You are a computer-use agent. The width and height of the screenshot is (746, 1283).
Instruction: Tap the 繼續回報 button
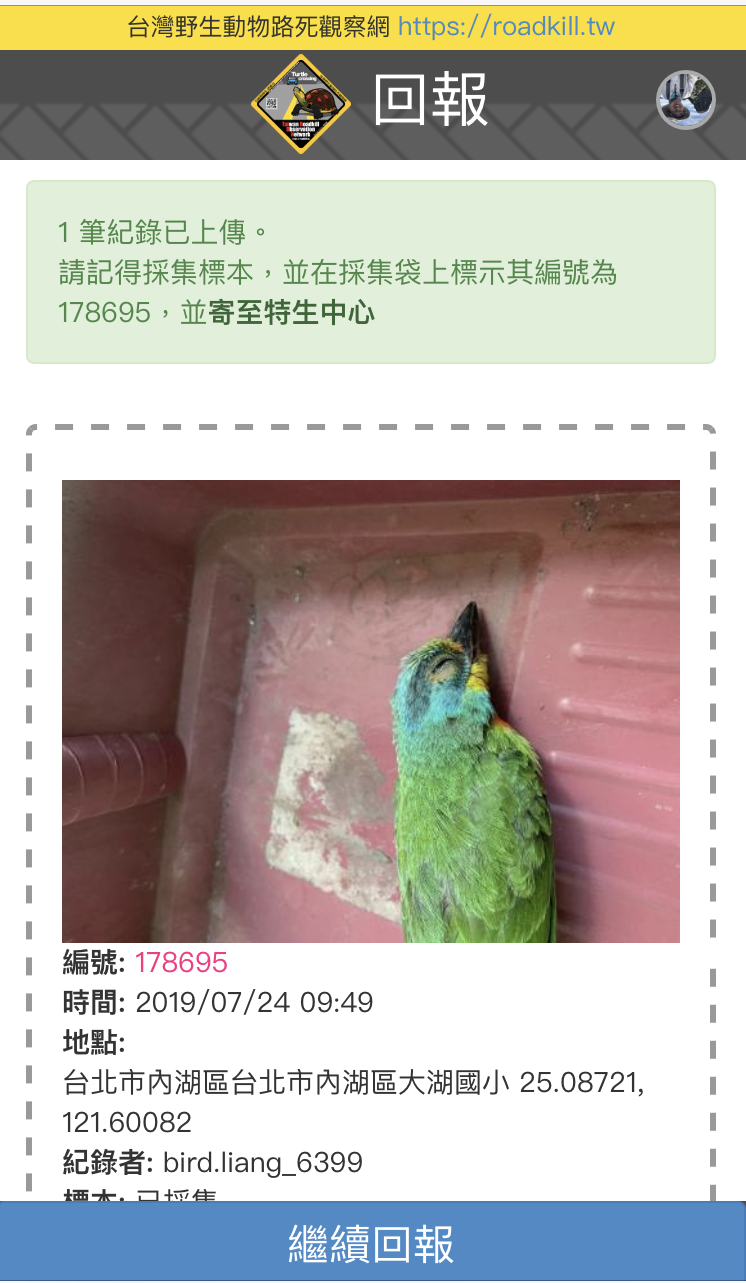click(x=372, y=1243)
